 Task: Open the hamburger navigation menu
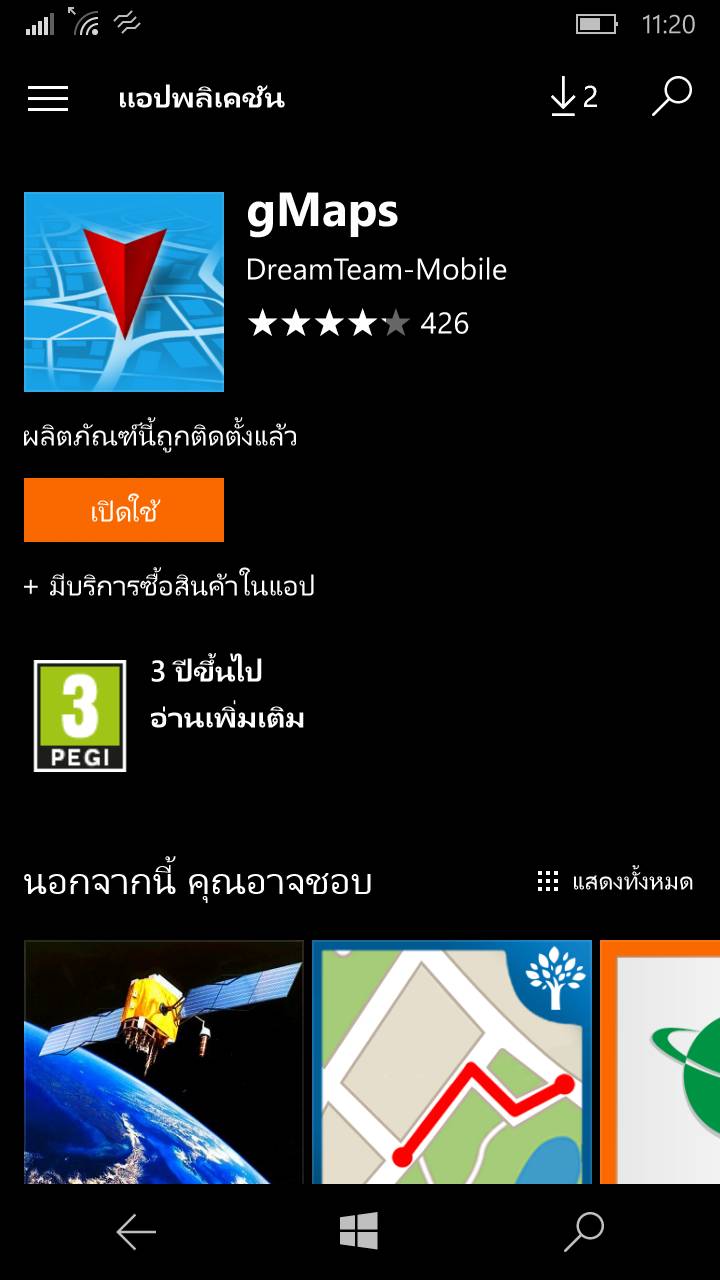coord(48,98)
